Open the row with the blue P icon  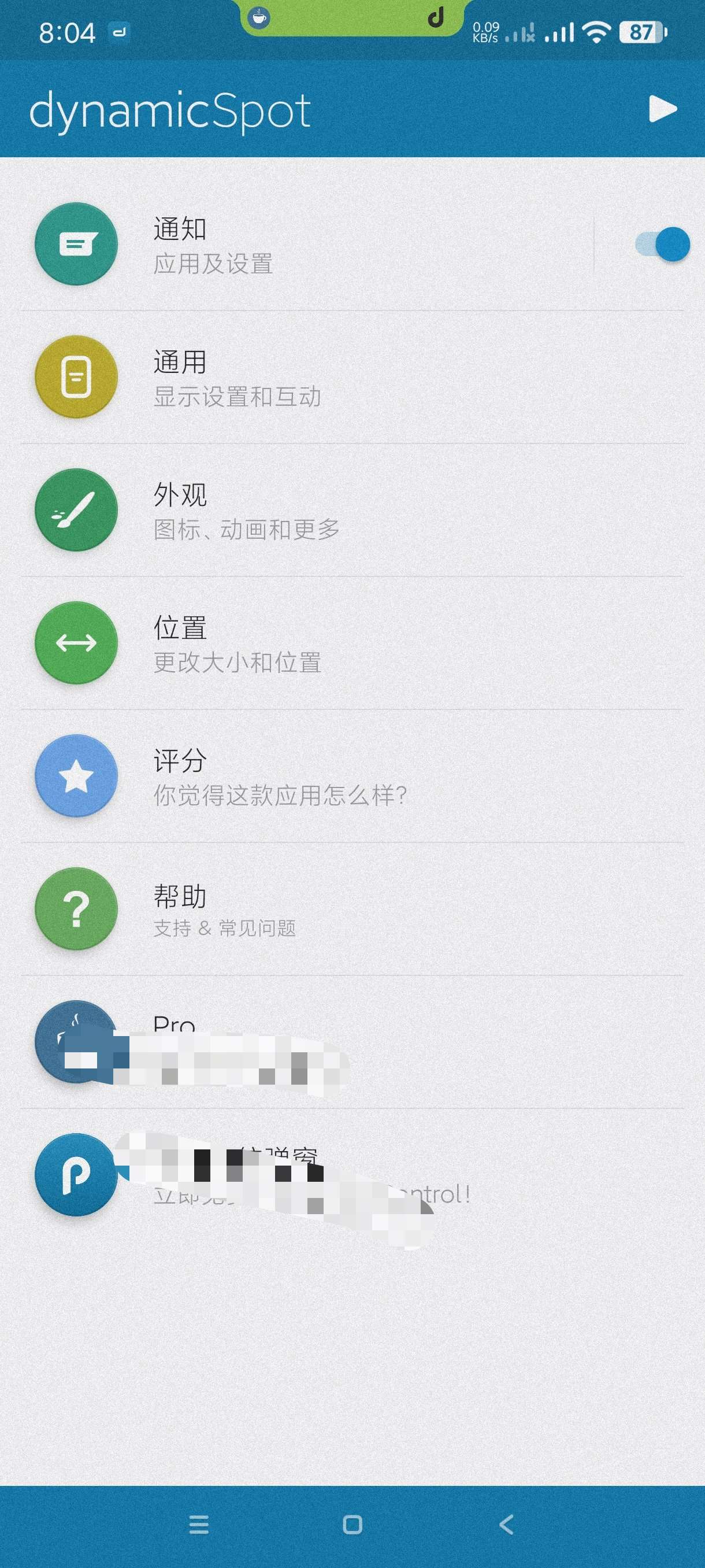tap(304, 1175)
